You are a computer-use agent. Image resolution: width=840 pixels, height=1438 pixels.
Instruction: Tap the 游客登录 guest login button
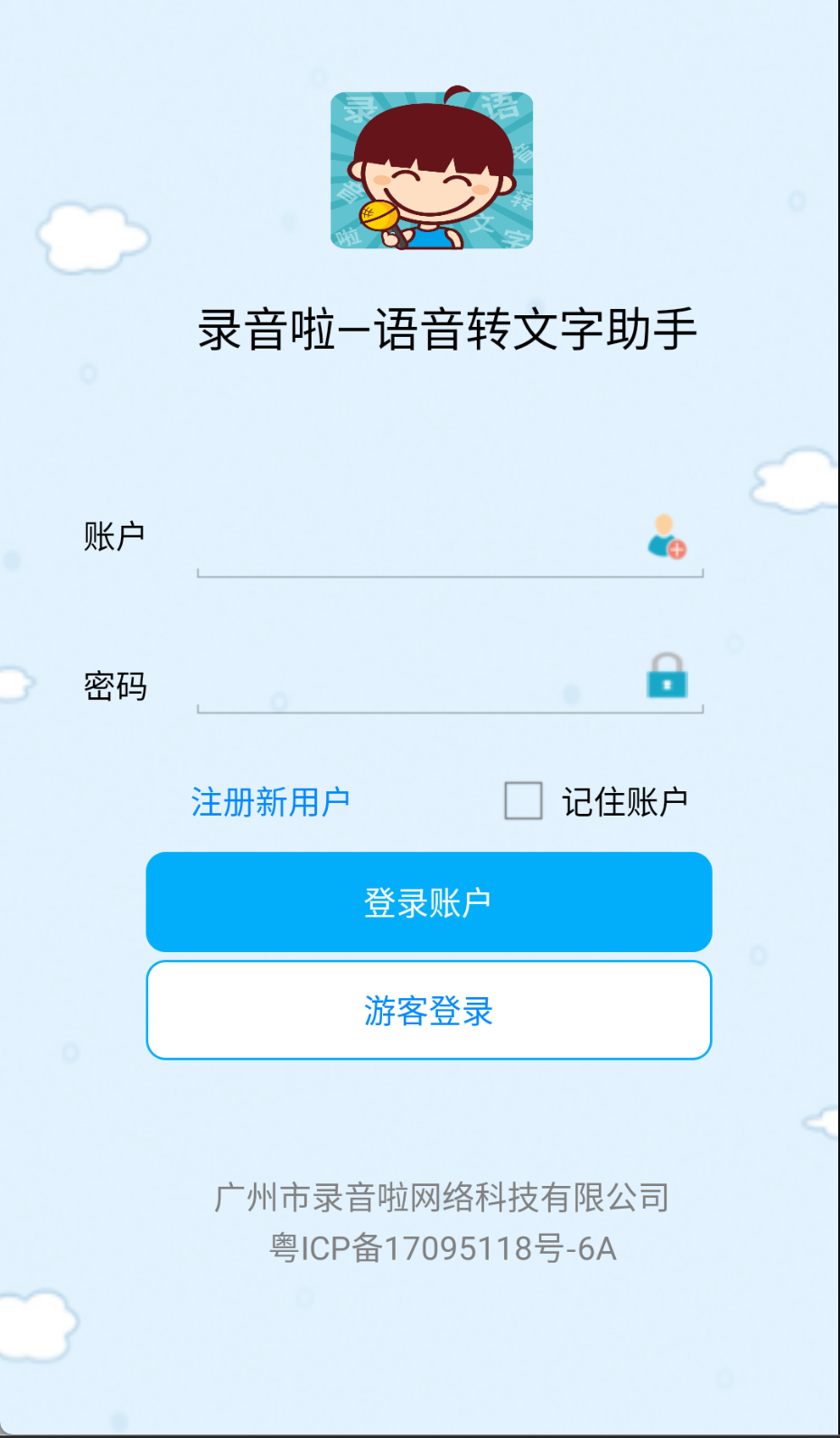tap(428, 1010)
